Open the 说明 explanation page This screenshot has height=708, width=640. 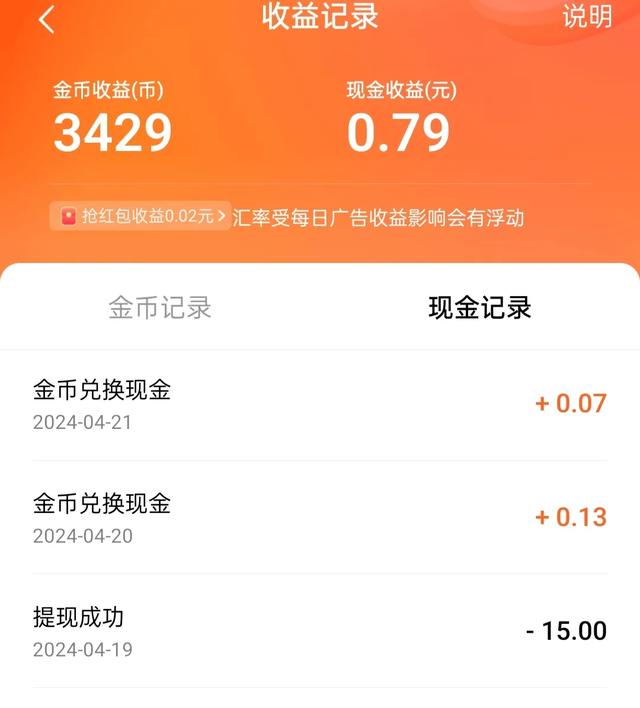point(587,17)
